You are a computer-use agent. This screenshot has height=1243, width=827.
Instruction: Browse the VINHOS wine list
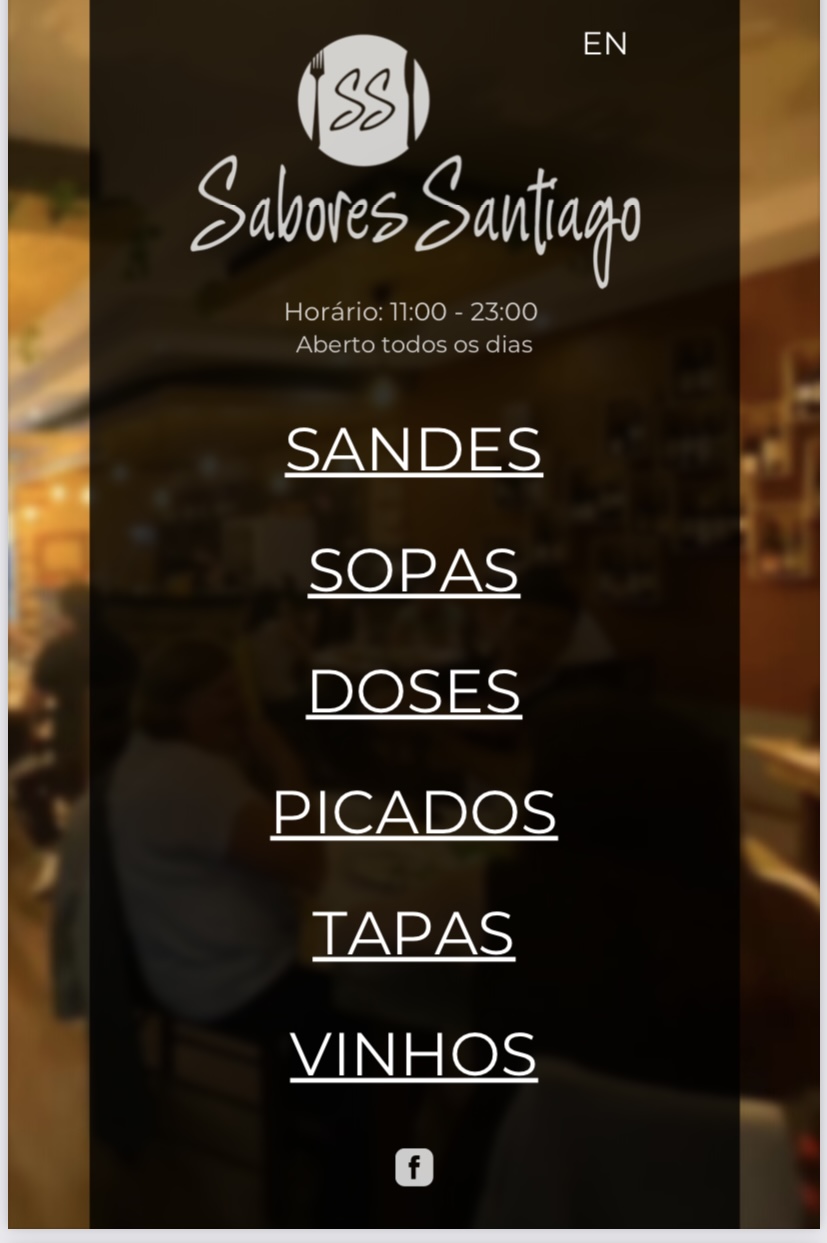click(x=413, y=1054)
